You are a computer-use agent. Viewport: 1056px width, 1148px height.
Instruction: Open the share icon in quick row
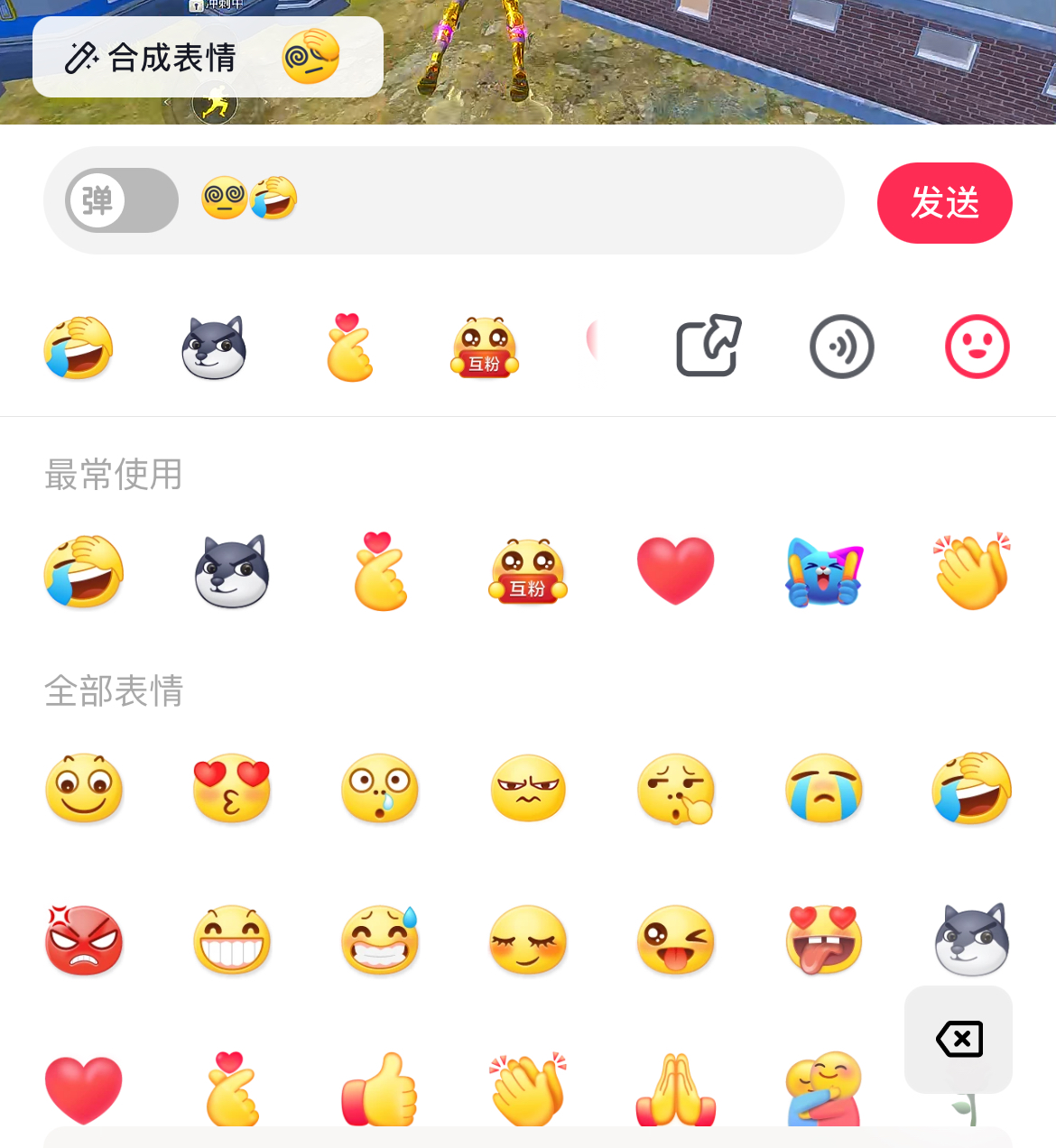709,346
